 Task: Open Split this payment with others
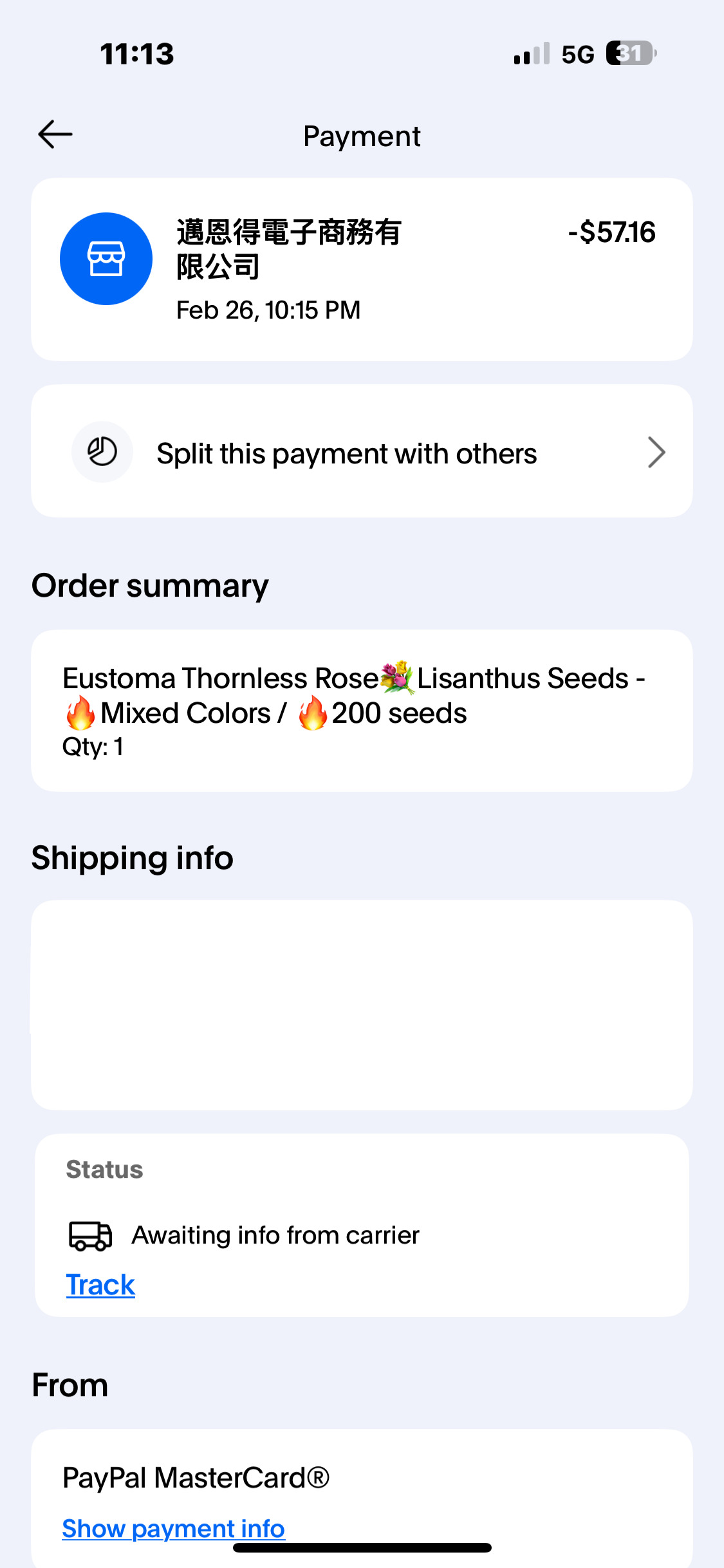[x=362, y=453]
